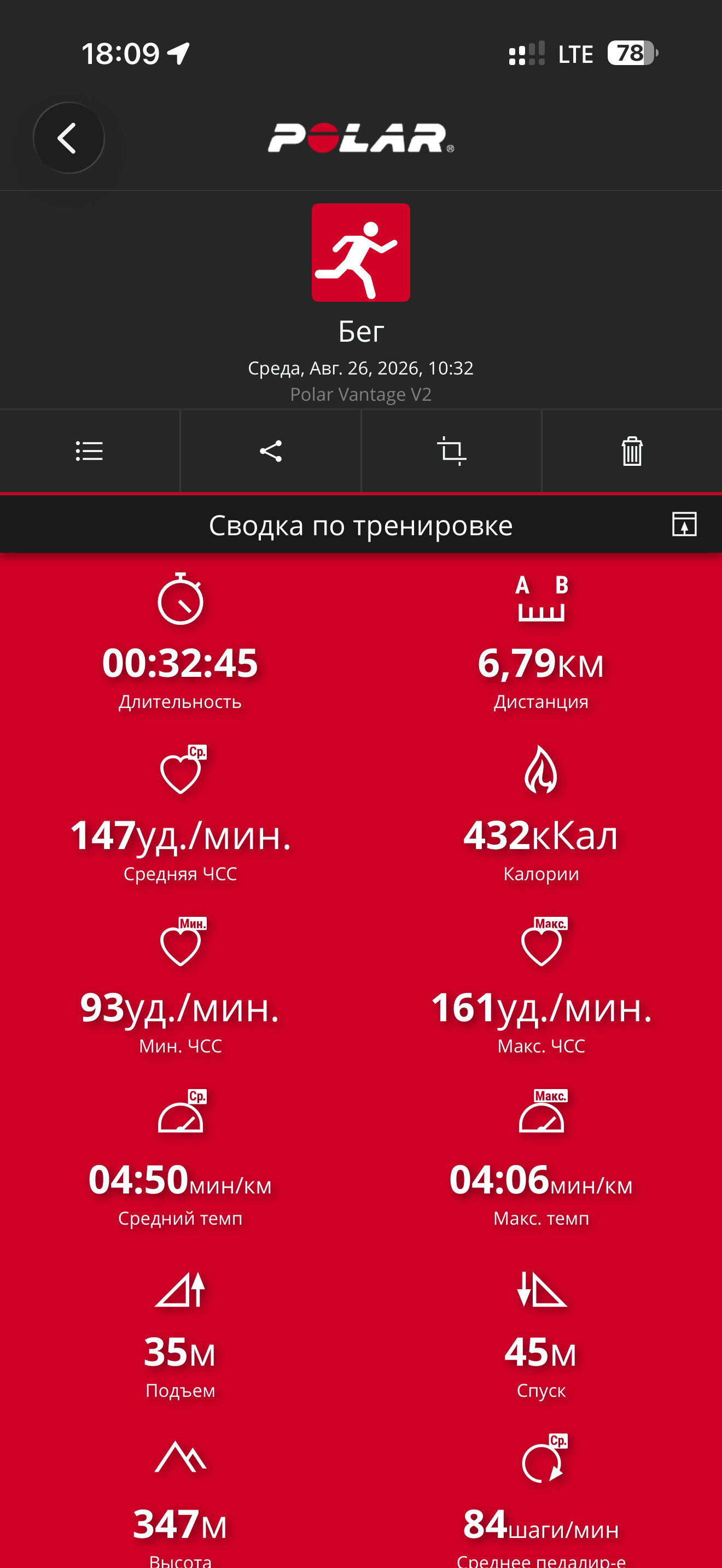Delete this training with the trash icon
The height and width of the screenshot is (1568, 722).
(632, 451)
